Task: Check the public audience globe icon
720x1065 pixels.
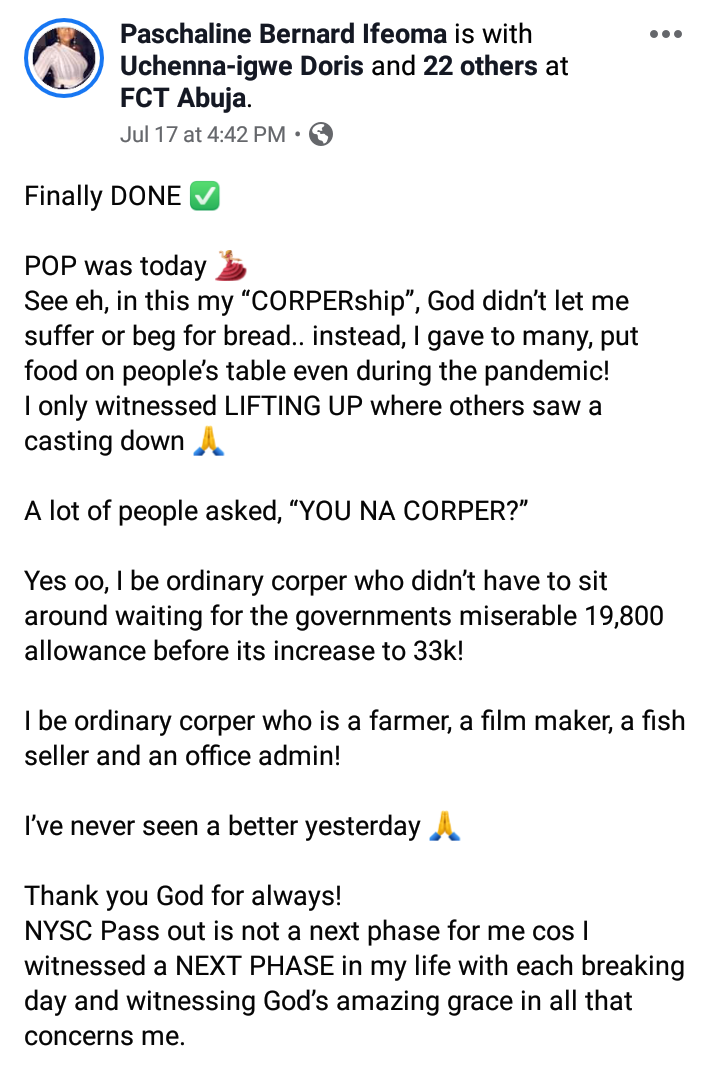Action: (x=320, y=134)
